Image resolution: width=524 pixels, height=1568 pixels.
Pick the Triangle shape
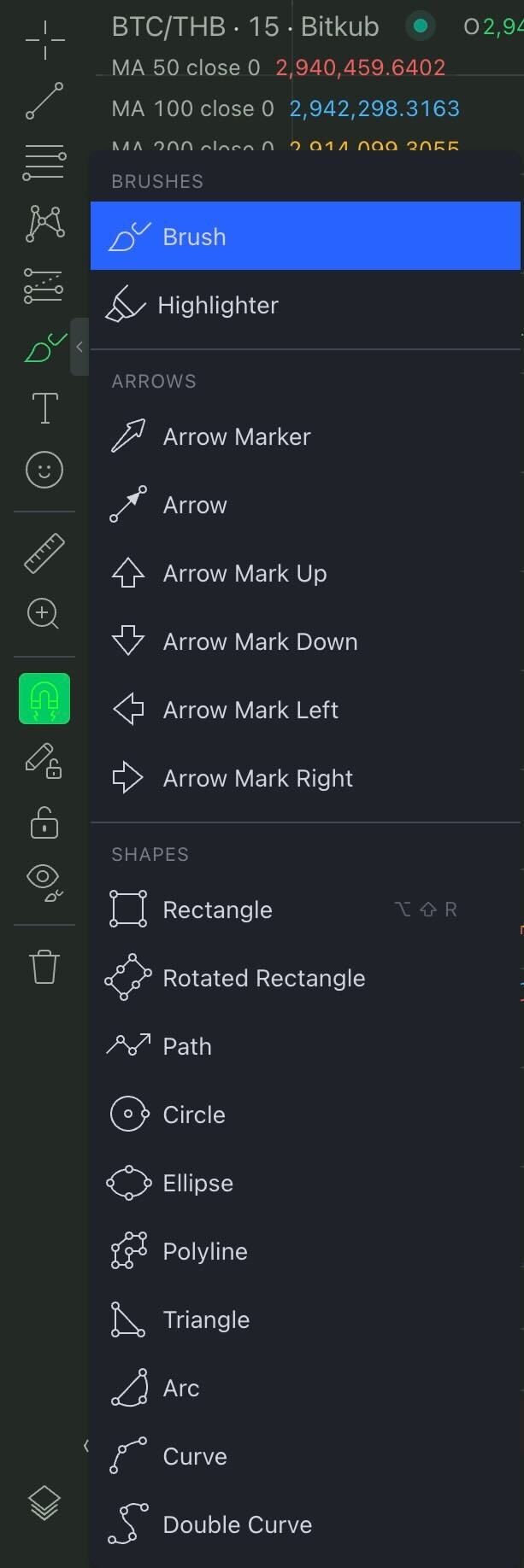pyautogui.click(x=305, y=1319)
